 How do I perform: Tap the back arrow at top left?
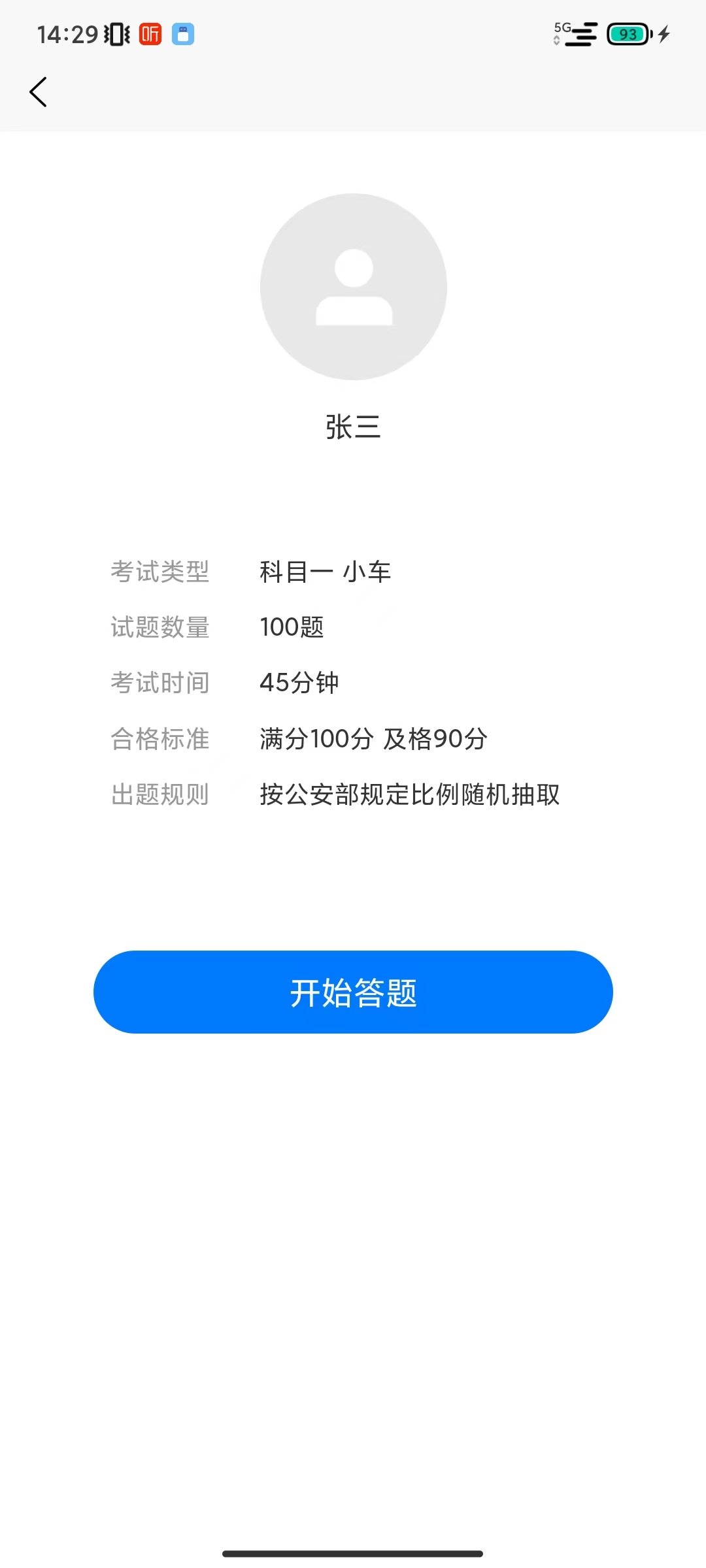point(37,91)
